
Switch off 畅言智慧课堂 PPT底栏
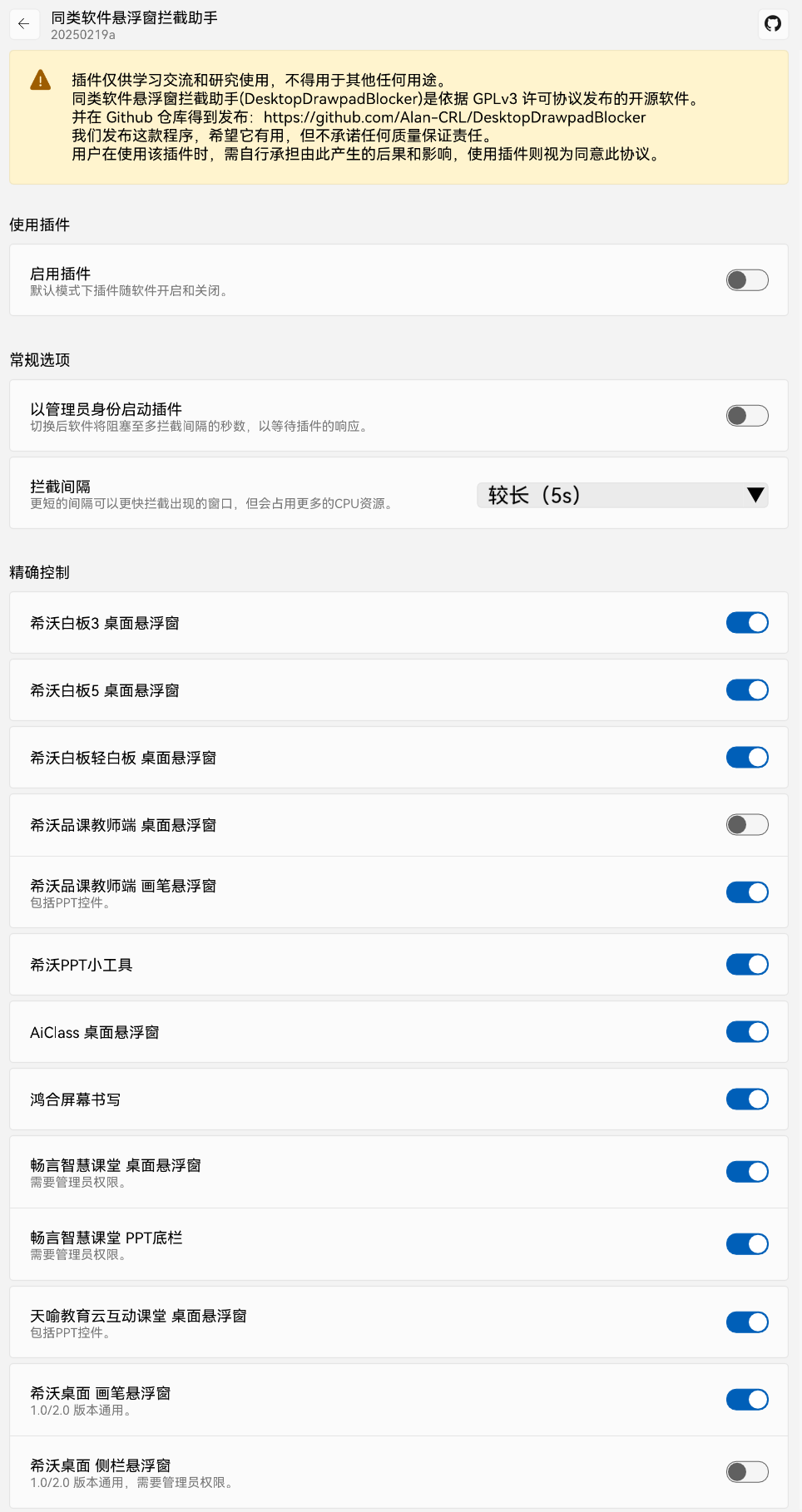tap(746, 1244)
